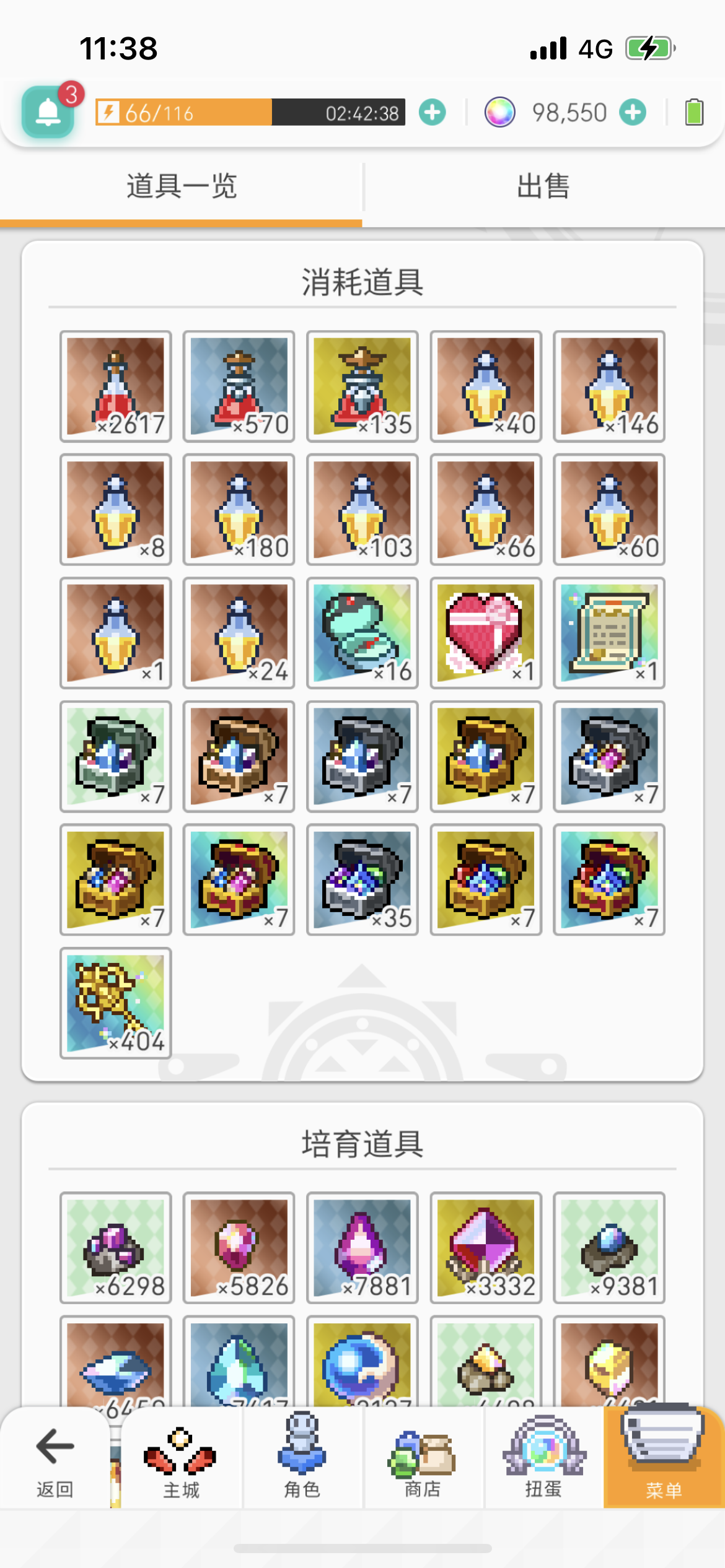
Task: Select the blue-background potion ×570
Action: (x=239, y=386)
